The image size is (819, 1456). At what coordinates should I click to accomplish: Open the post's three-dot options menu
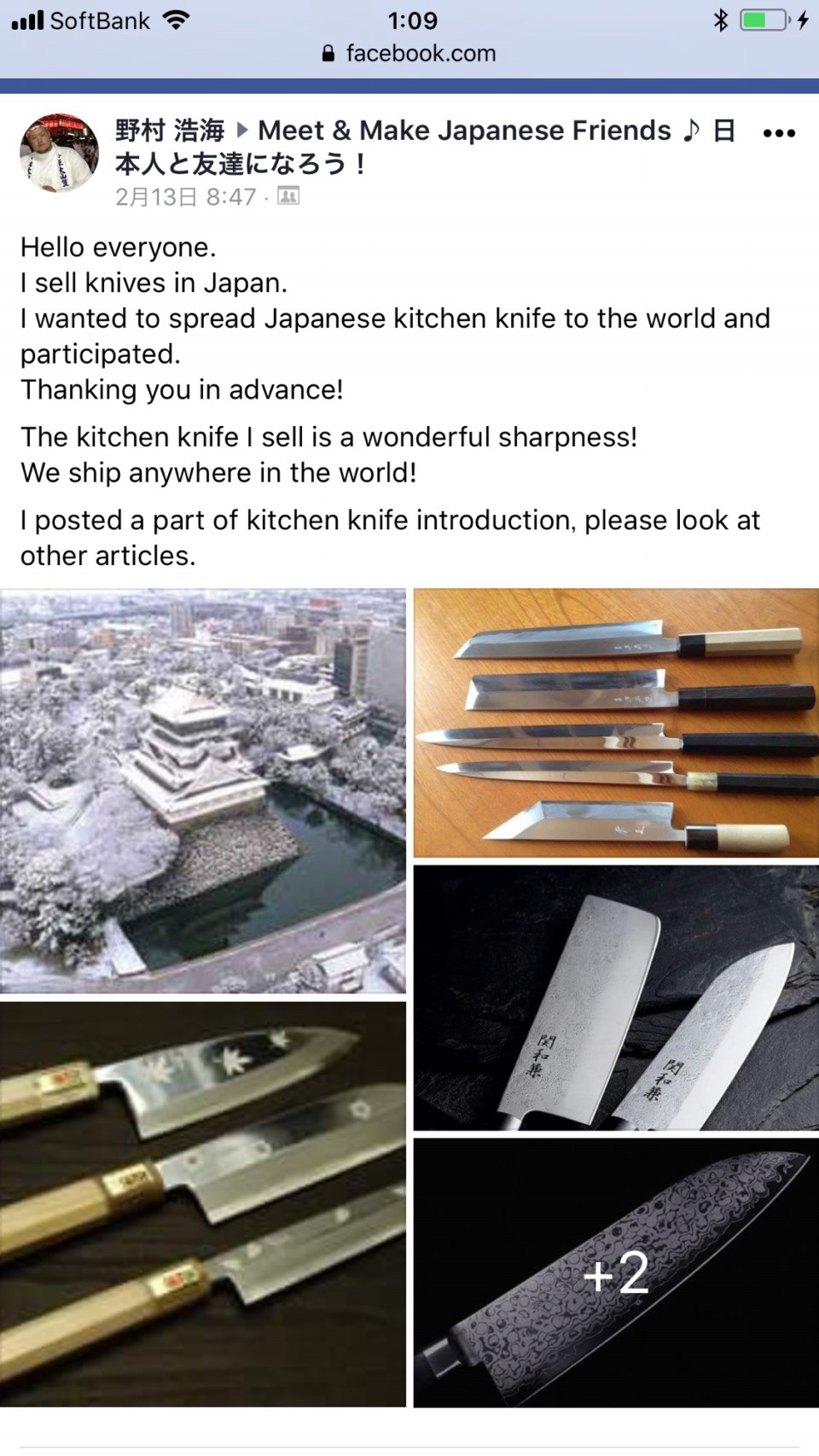tap(779, 133)
